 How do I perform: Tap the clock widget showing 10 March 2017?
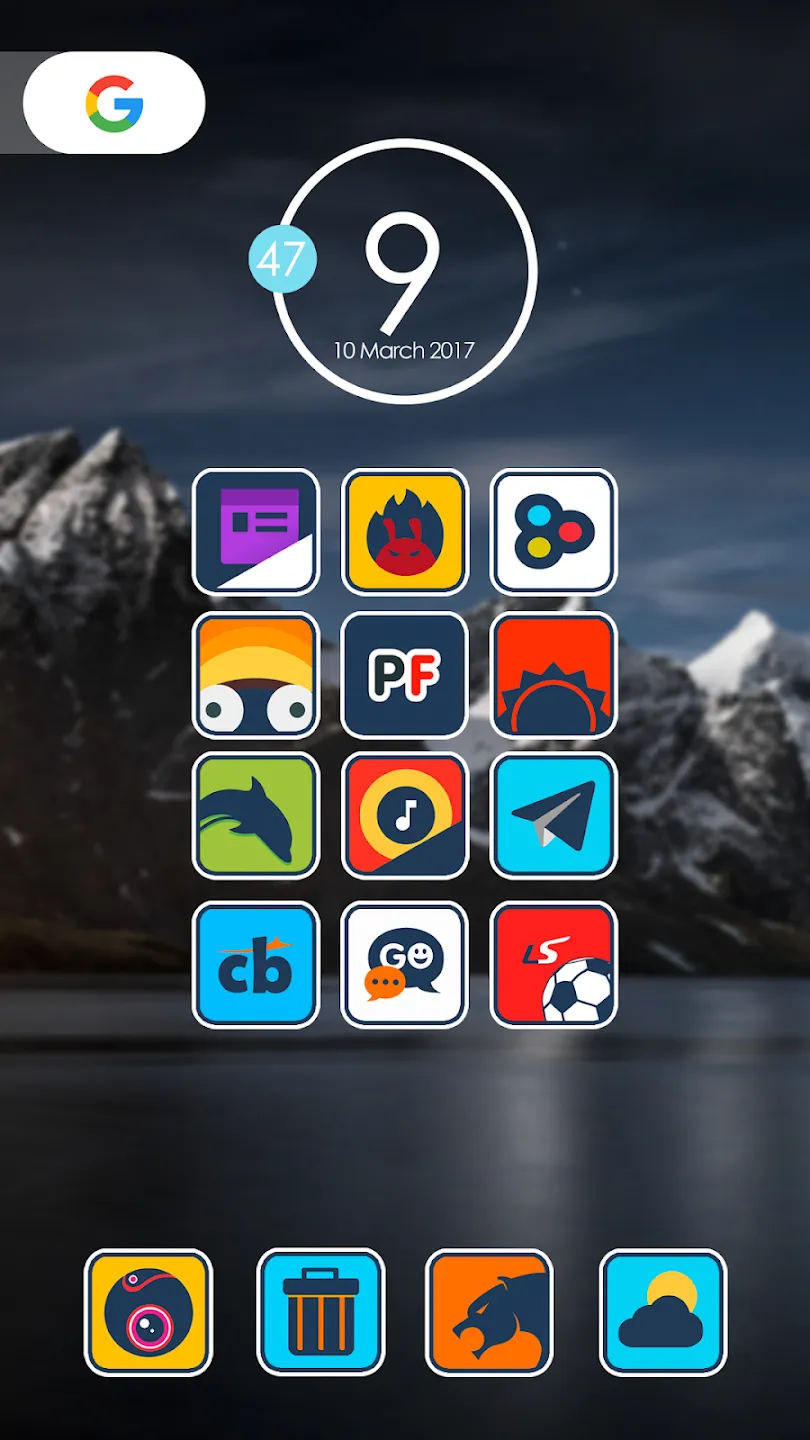coord(404,271)
